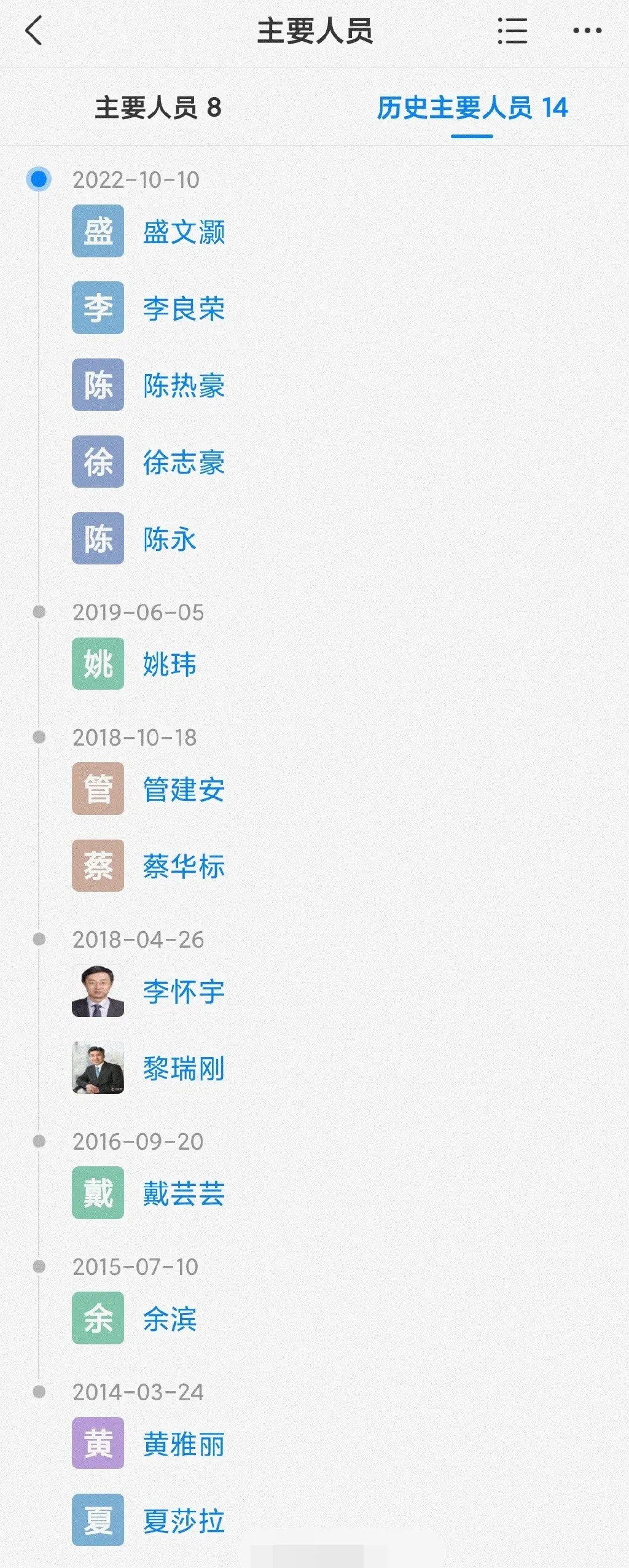Tap the name 余滨
Screen dimensions: 629x1568
[170, 1319]
